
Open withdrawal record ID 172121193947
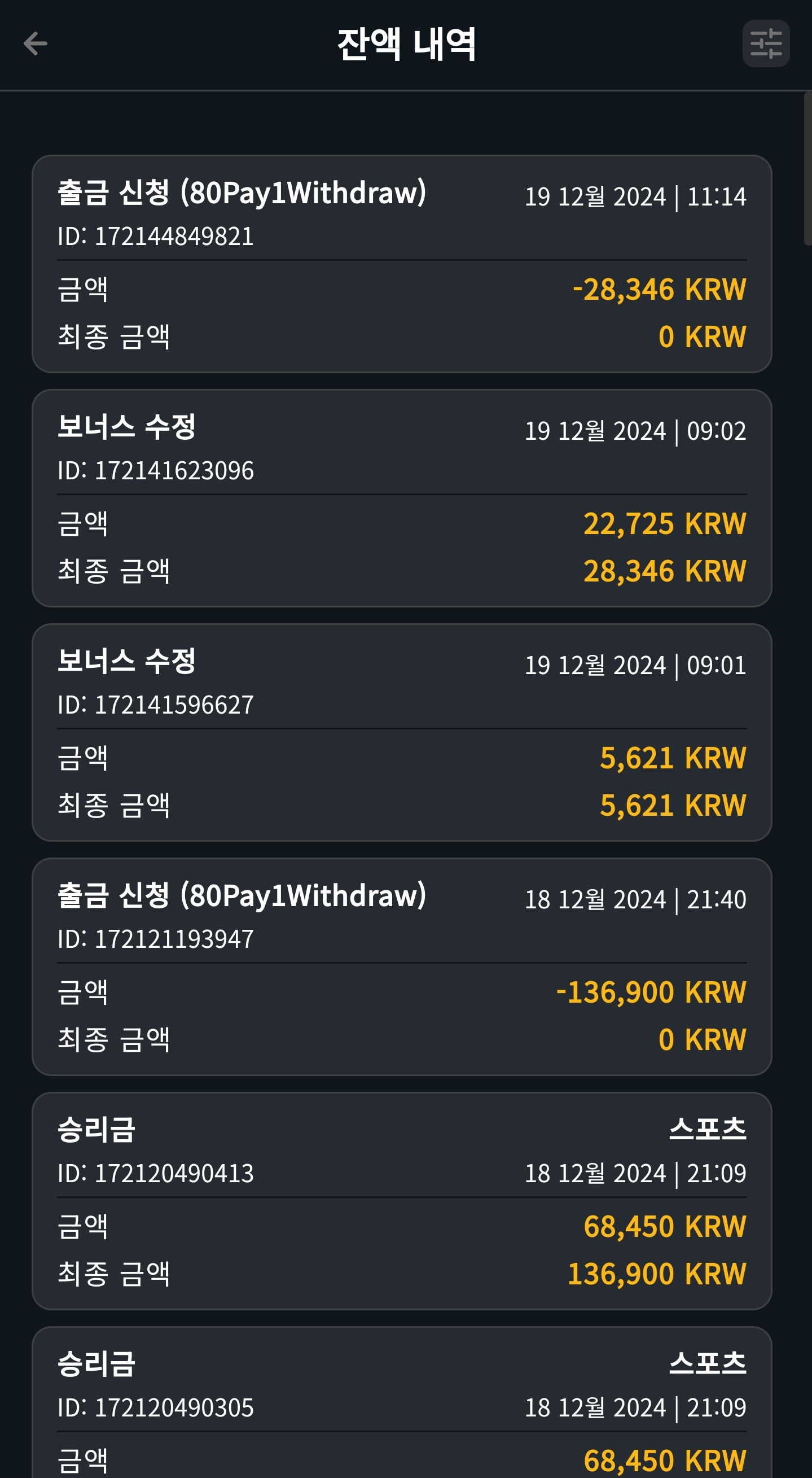point(401,966)
